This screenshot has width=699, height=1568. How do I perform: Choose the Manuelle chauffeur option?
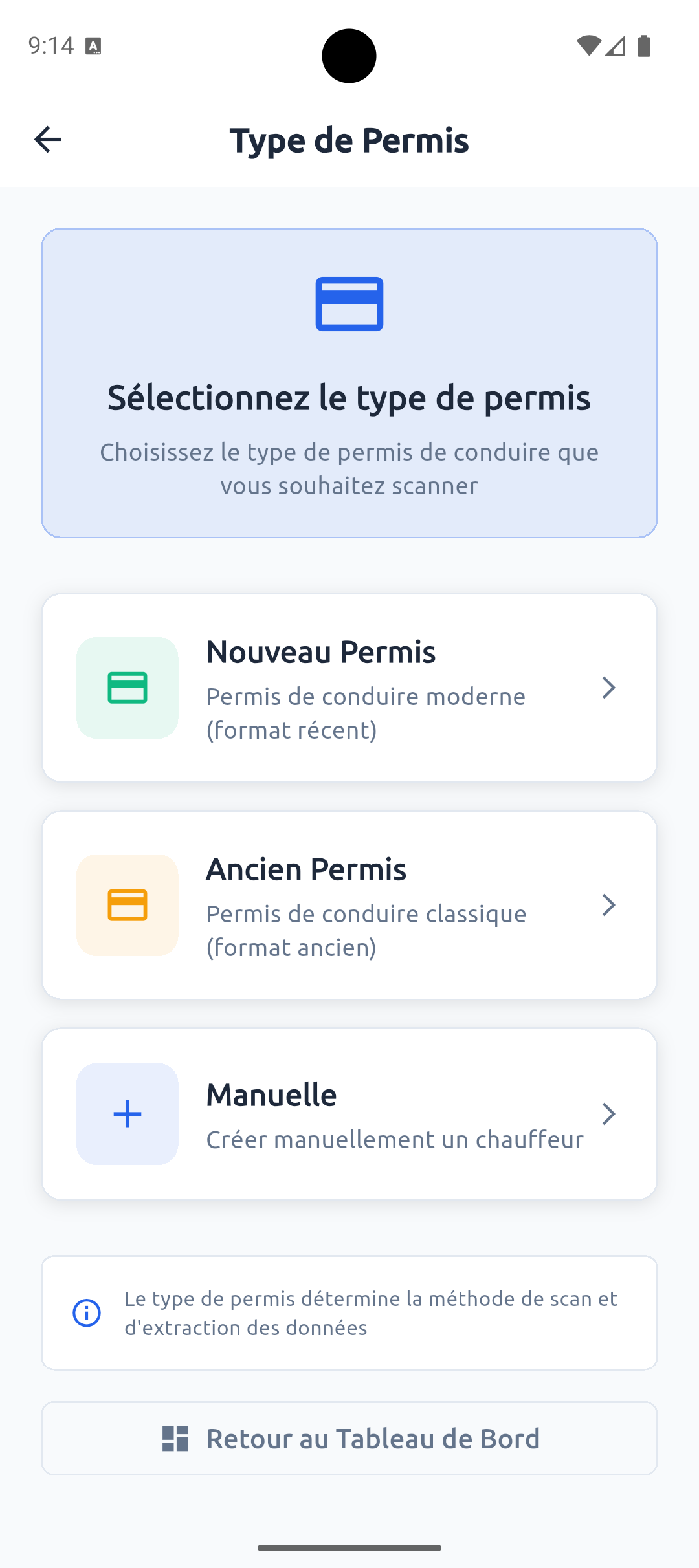pyautogui.click(x=349, y=1114)
